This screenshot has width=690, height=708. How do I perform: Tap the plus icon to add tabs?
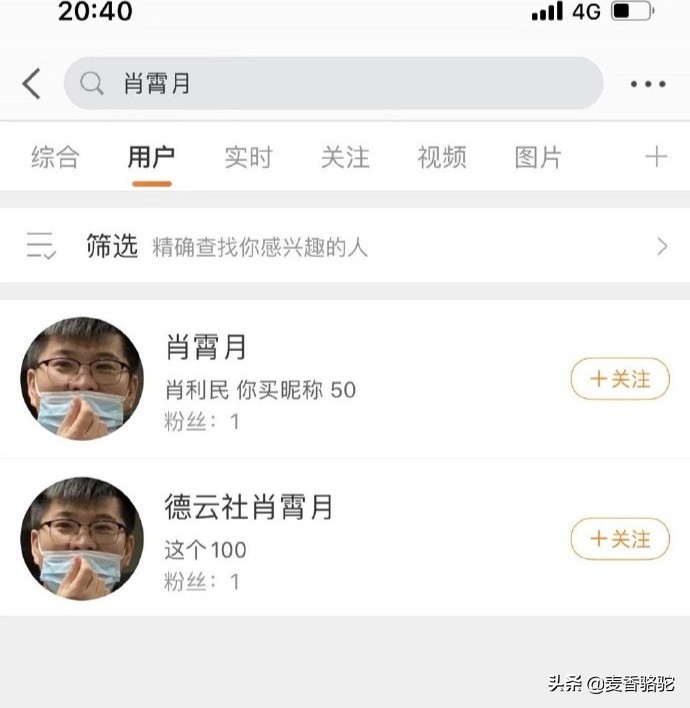pos(656,157)
